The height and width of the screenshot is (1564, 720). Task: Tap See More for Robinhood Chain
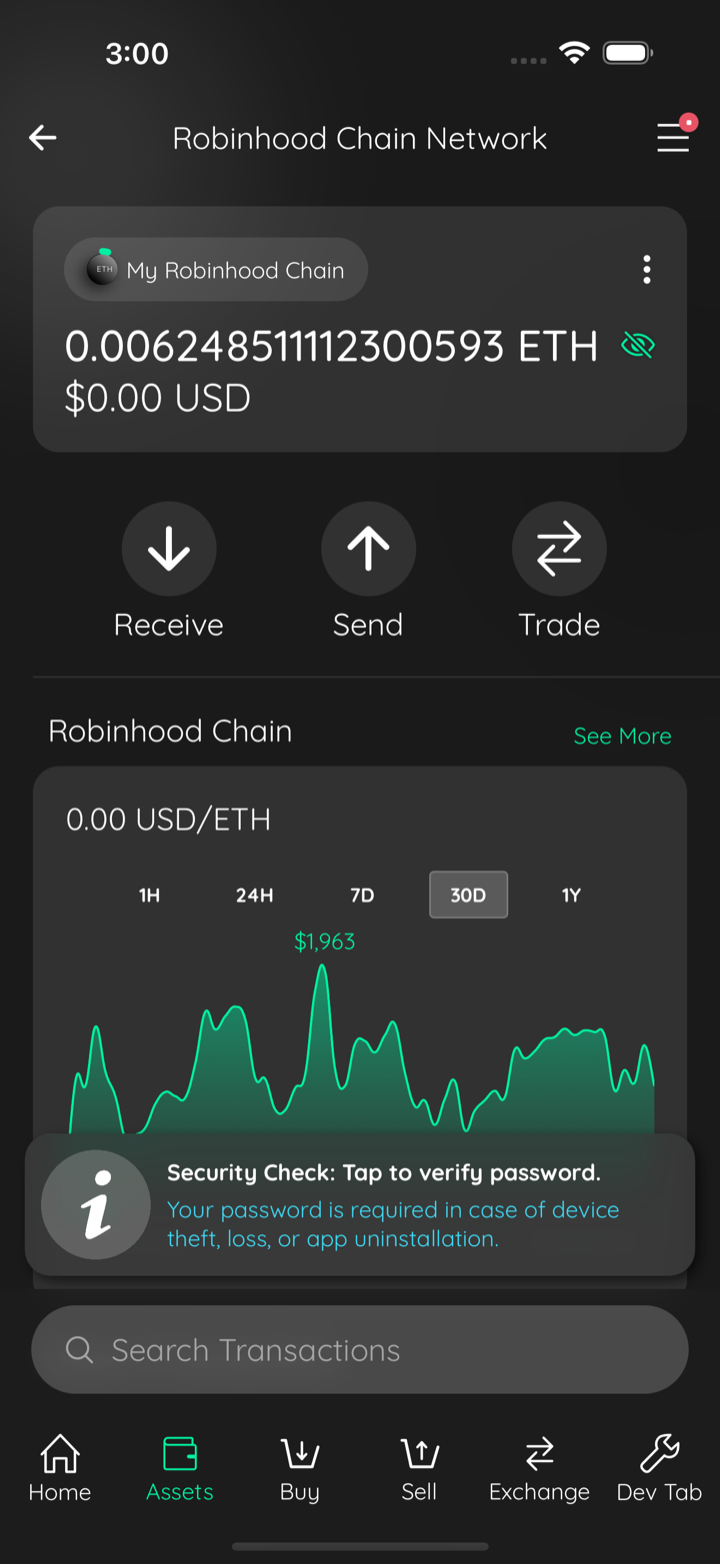[622, 736]
